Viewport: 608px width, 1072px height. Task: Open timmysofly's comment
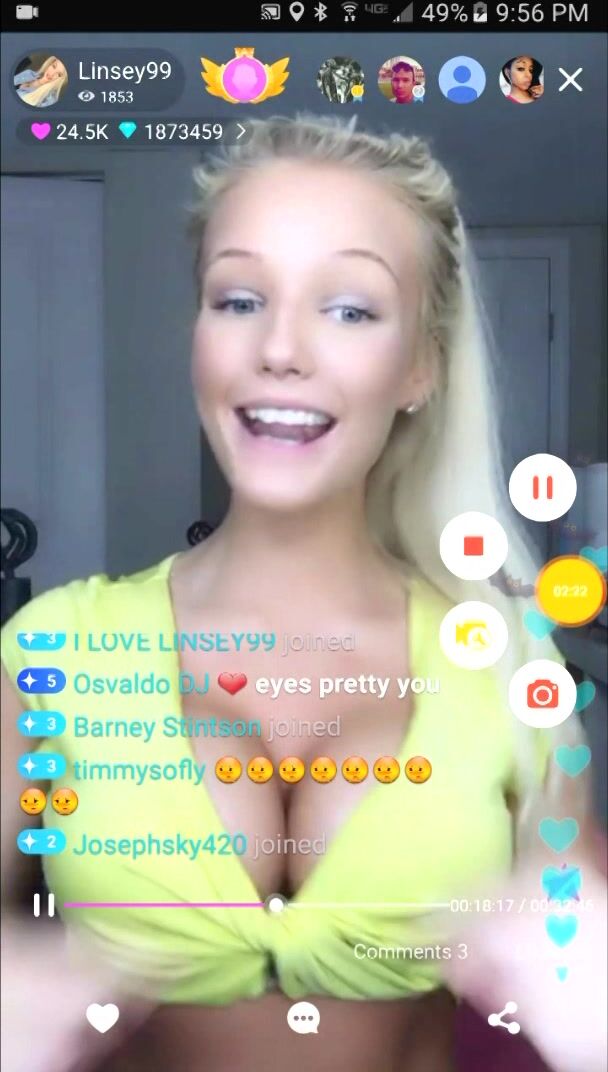225,770
